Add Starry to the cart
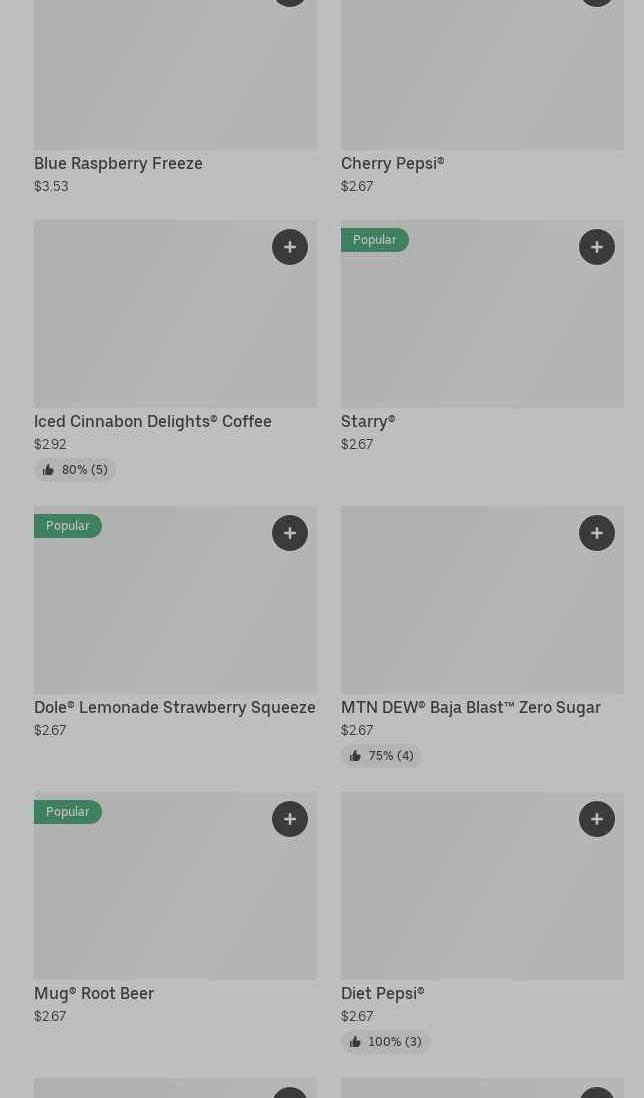Image resolution: width=644 pixels, height=1098 pixels. click(x=597, y=247)
